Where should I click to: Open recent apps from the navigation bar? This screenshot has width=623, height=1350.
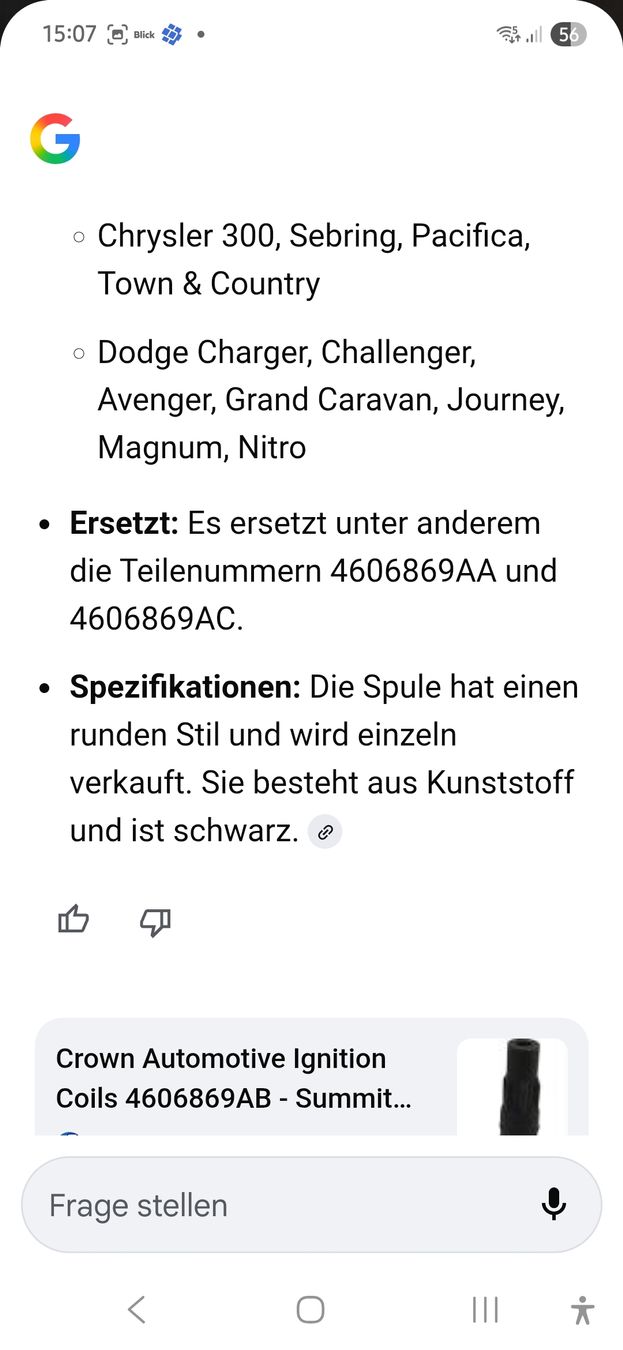tap(485, 1309)
